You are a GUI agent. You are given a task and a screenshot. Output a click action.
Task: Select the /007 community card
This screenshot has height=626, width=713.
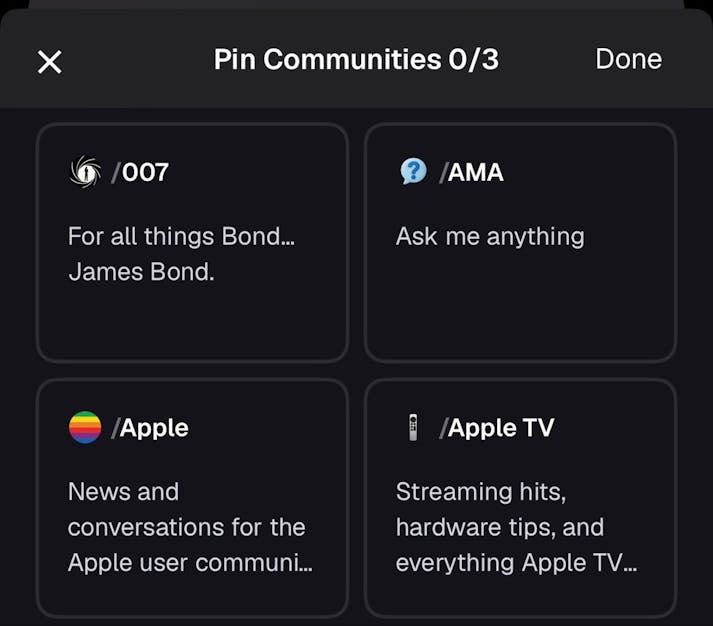click(192, 242)
